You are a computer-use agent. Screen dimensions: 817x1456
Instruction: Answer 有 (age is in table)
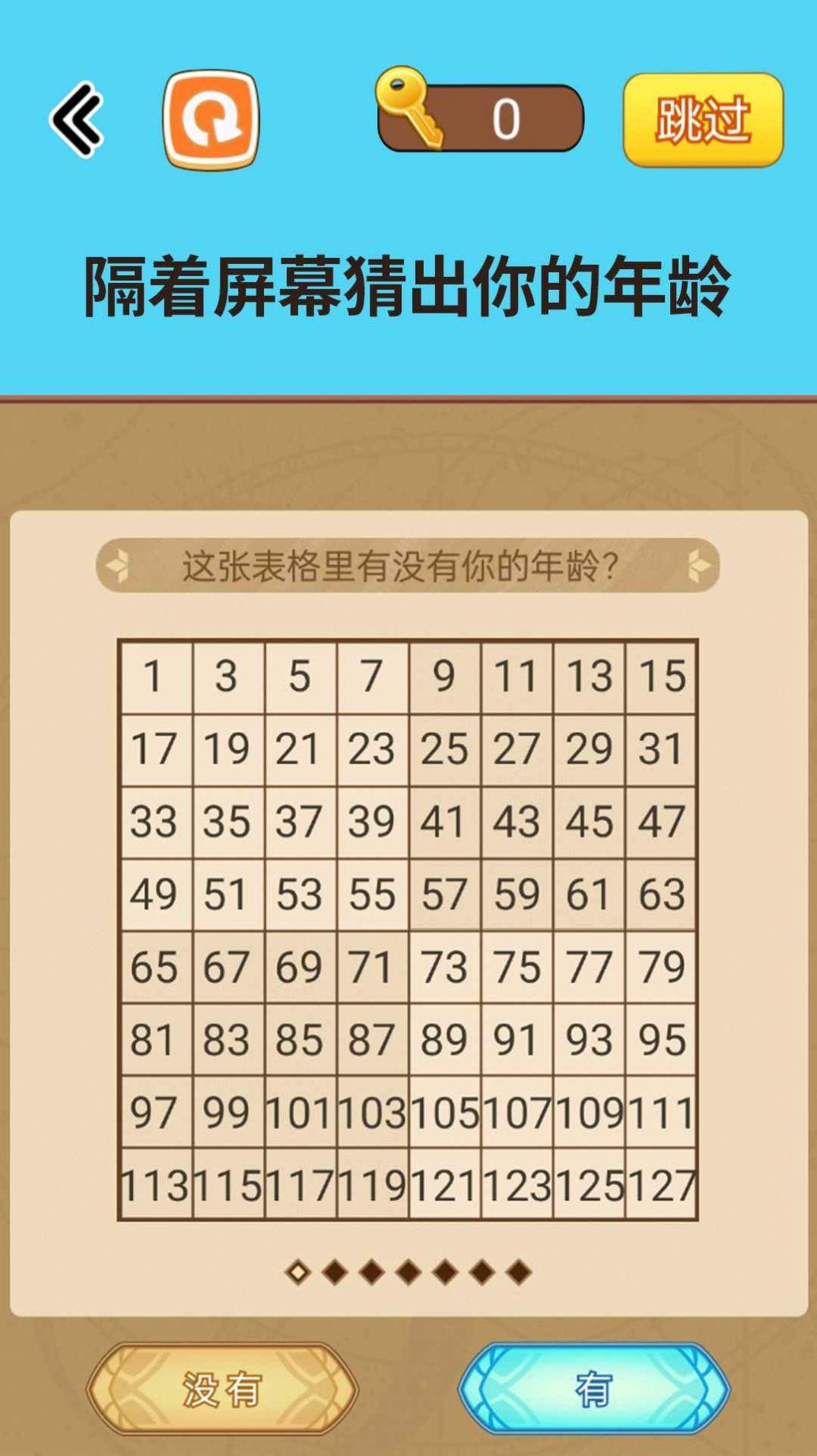pos(594,1389)
